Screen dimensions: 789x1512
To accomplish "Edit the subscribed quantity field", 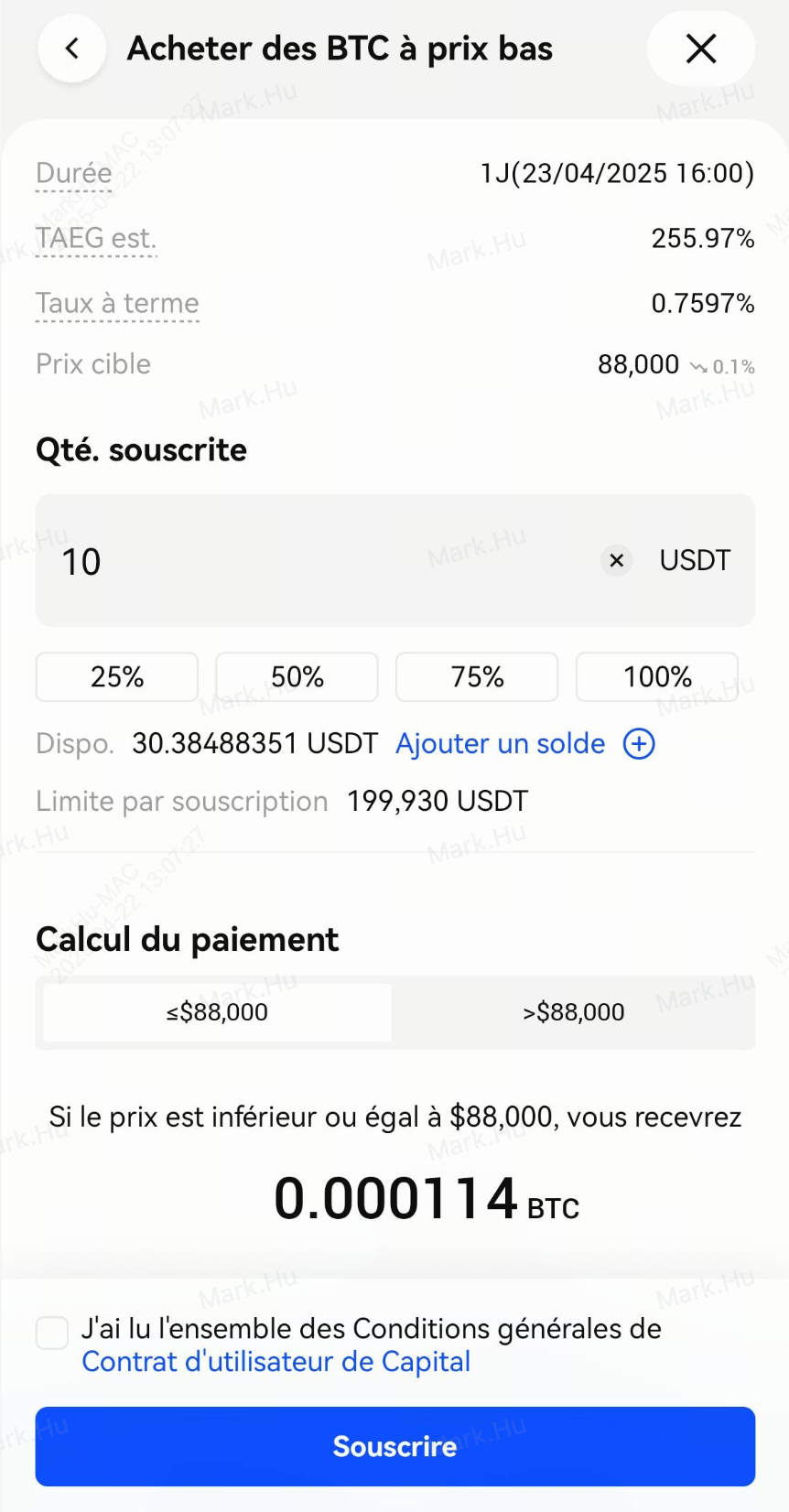I will [311, 561].
